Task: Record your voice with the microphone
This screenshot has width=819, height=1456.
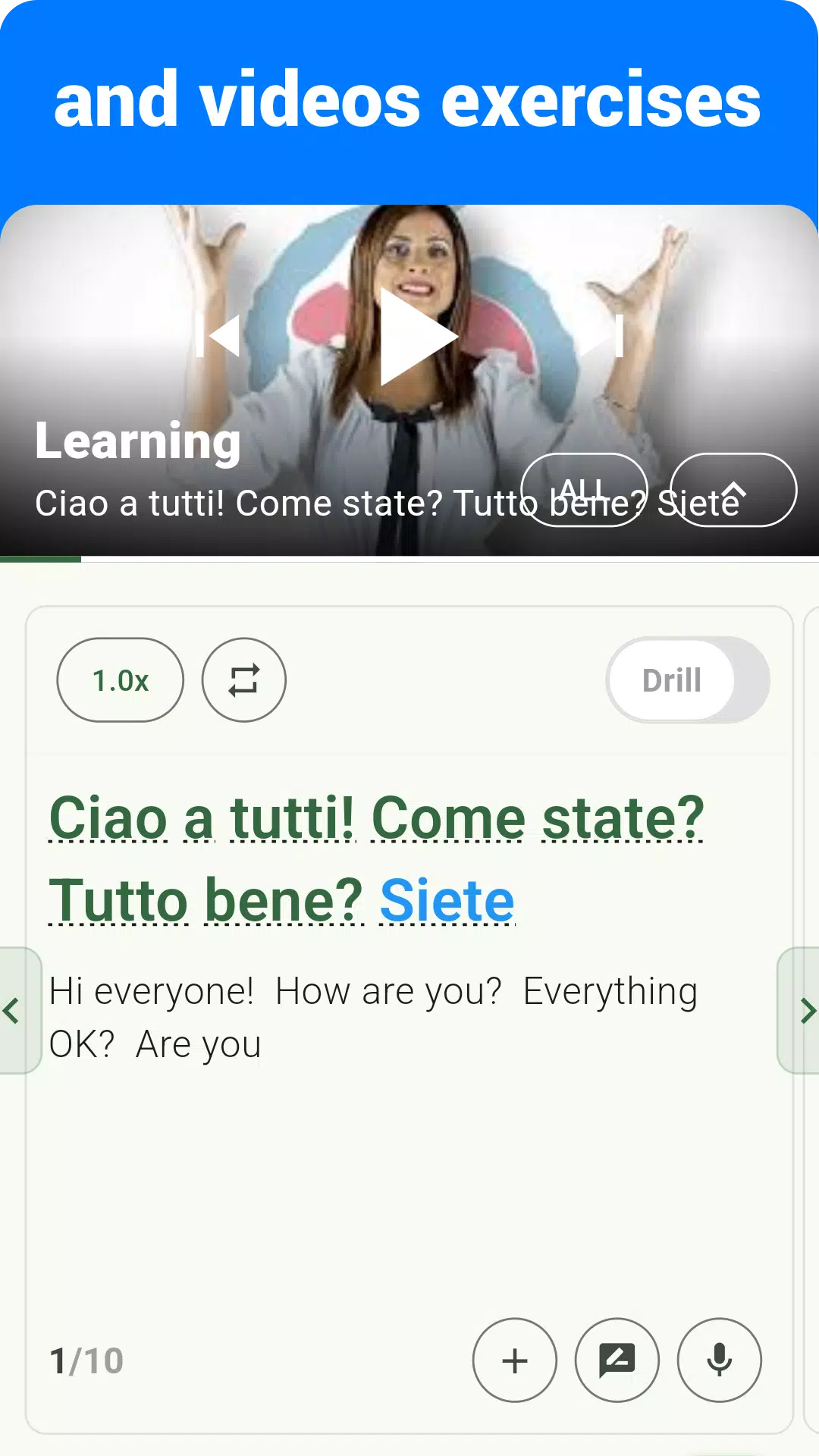Action: (719, 1360)
